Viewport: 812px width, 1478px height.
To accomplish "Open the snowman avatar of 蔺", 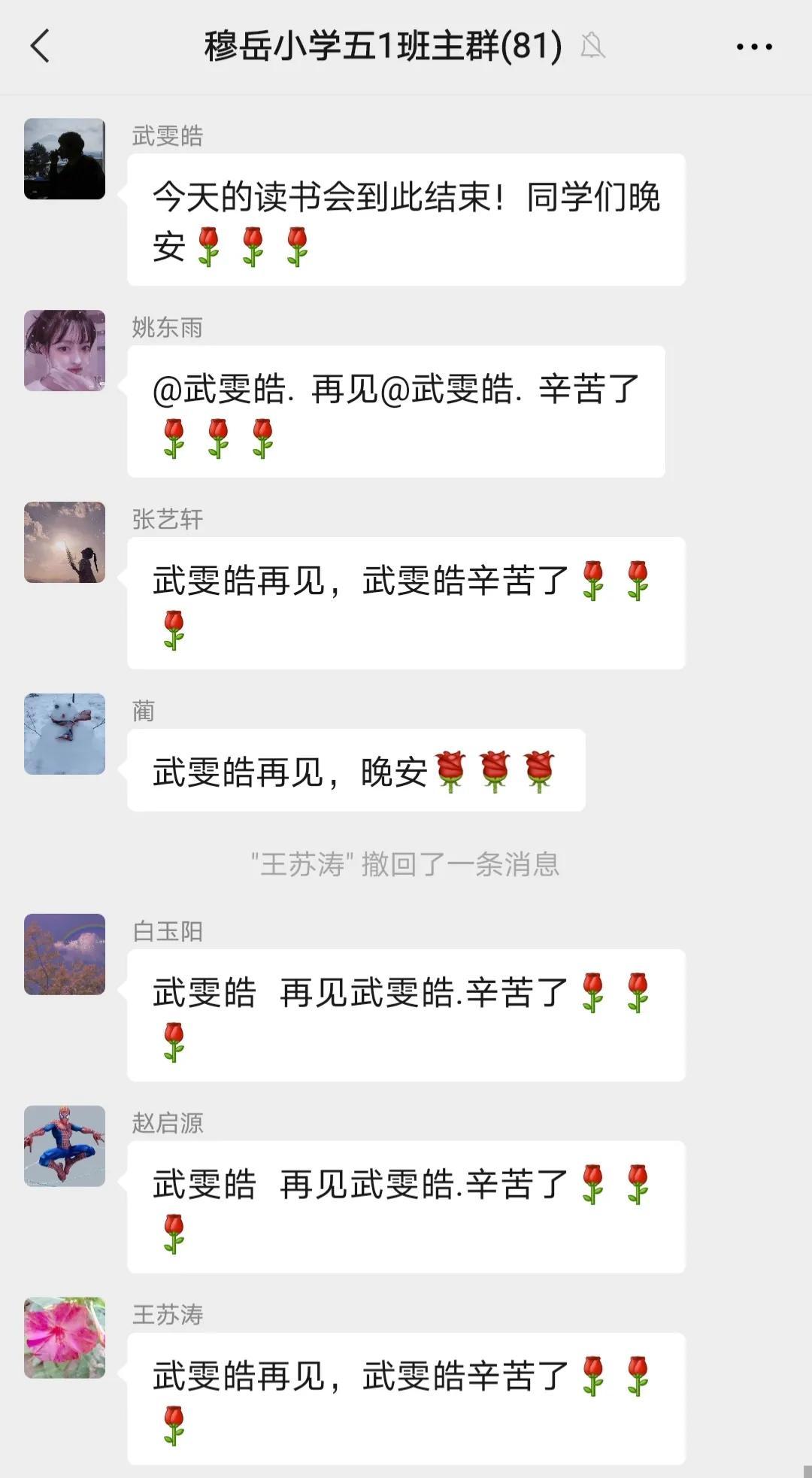I will click(x=65, y=734).
